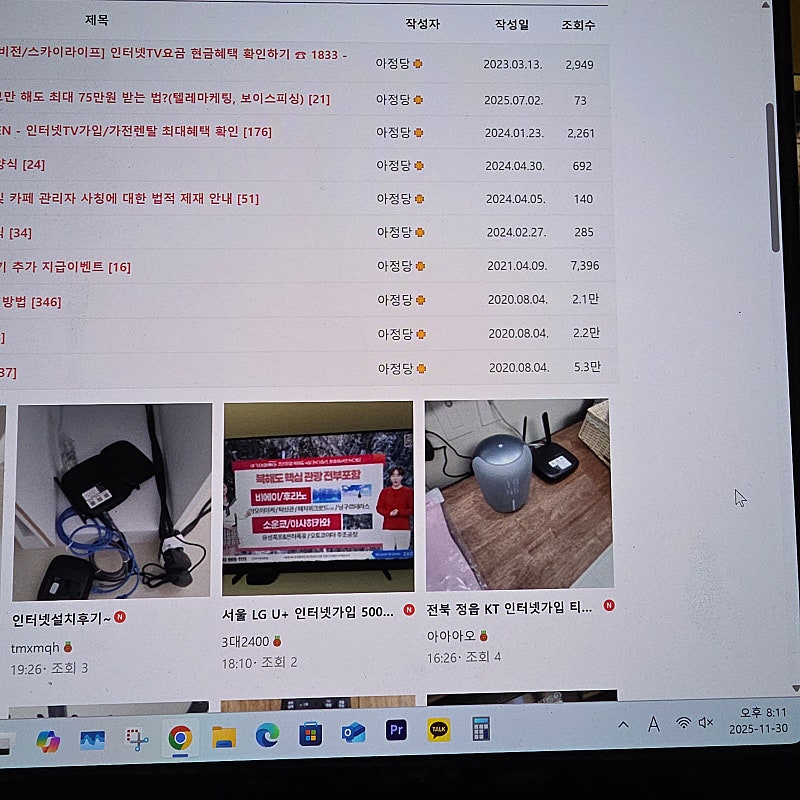
Task: Open the 추가 지급이벤트 notice
Action: [x=70, y=267]
